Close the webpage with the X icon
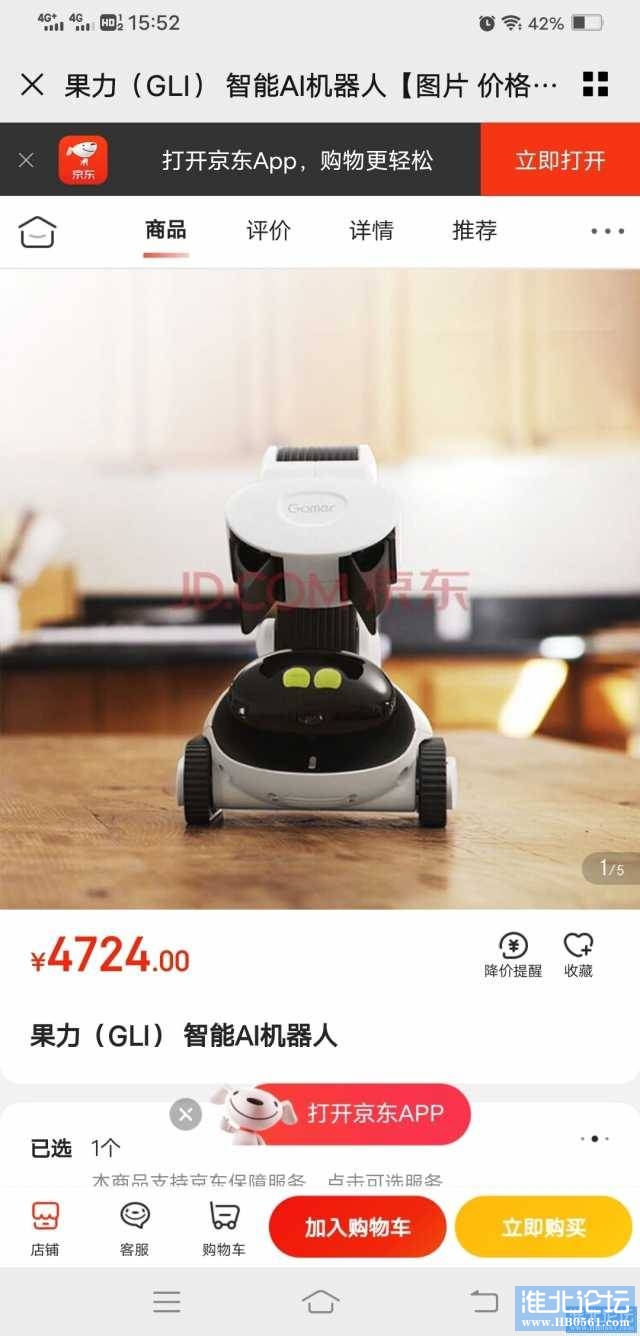The height and width of the screenshot is (1336, 640). click(x=32, y=85)
